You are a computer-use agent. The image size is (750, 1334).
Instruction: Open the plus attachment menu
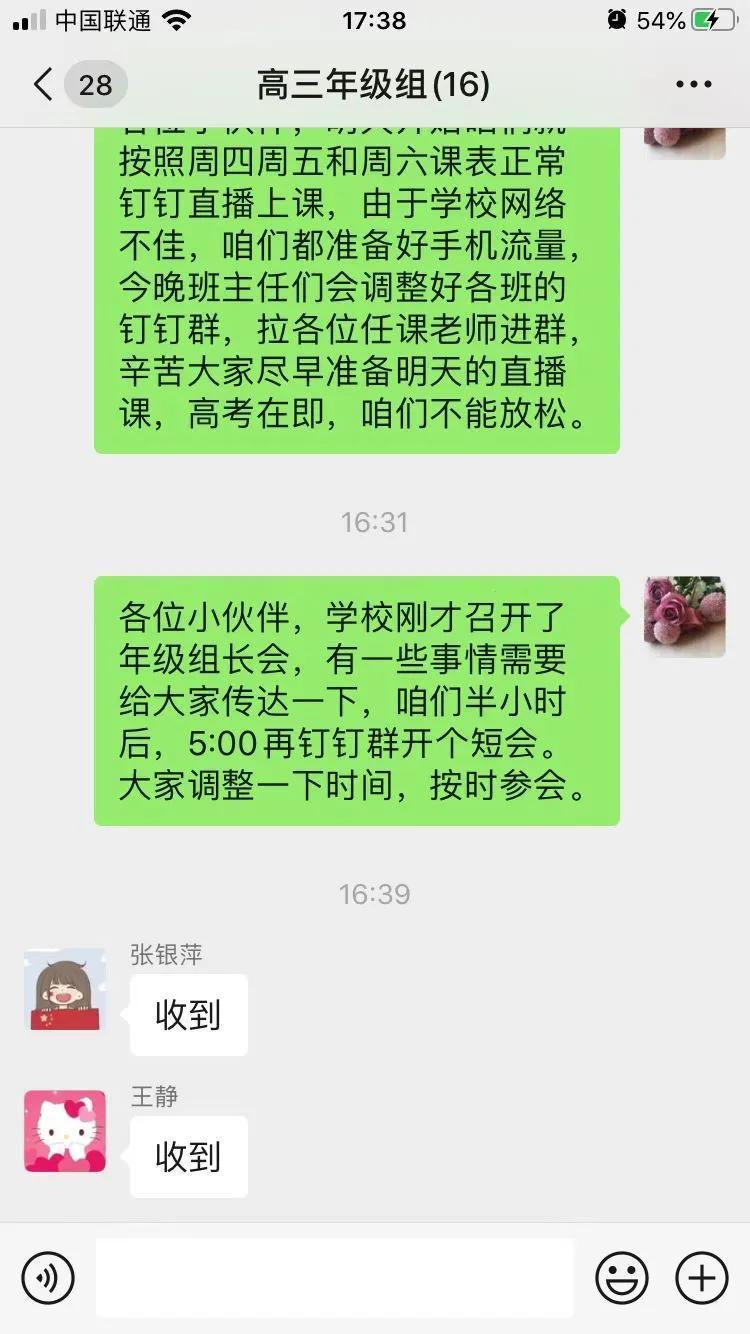click(702, 1277)
